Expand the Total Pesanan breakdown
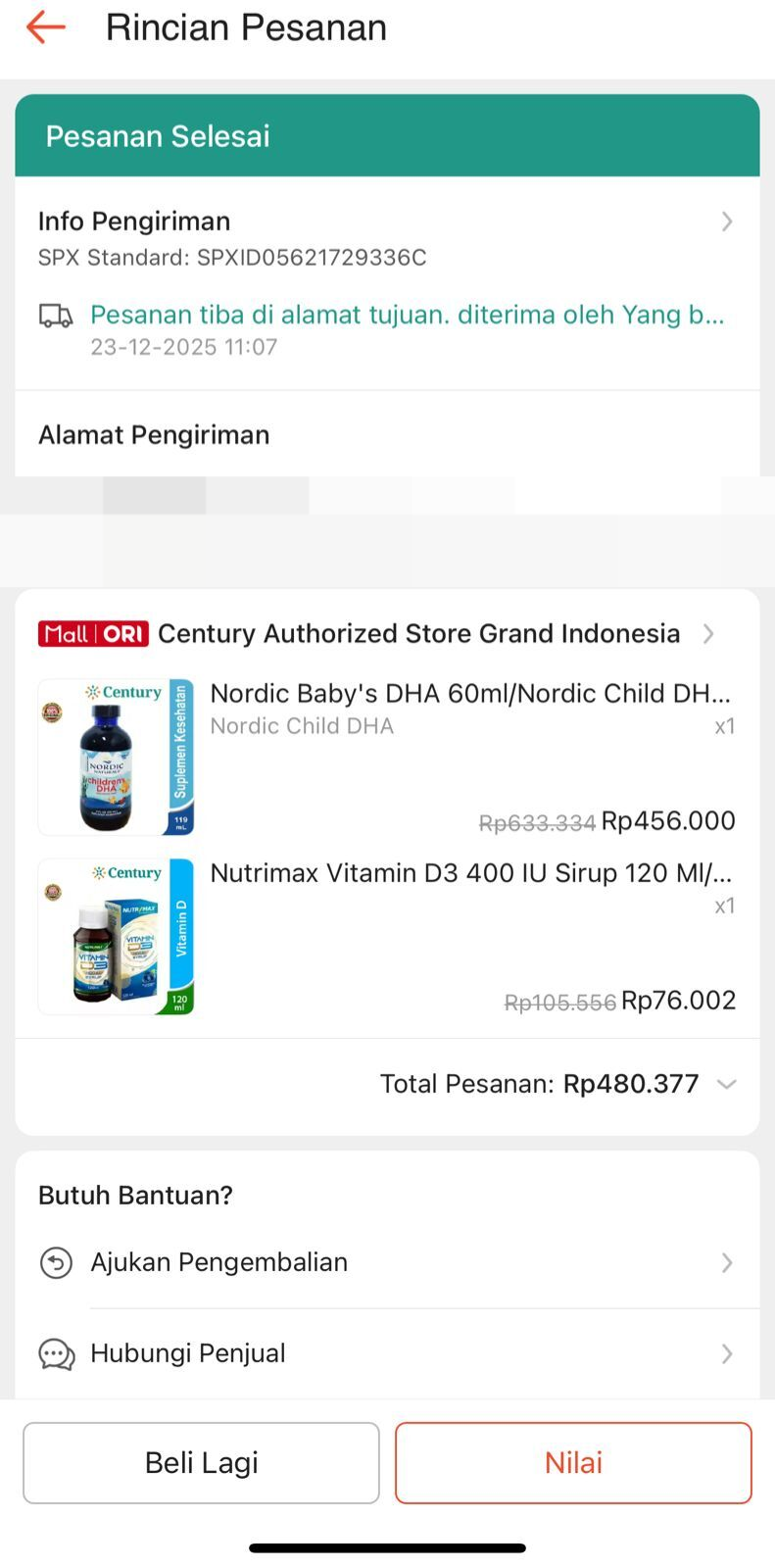The width and height of the screenshot is (775, 1568). pyautogui.click(x=725, y=1084)
